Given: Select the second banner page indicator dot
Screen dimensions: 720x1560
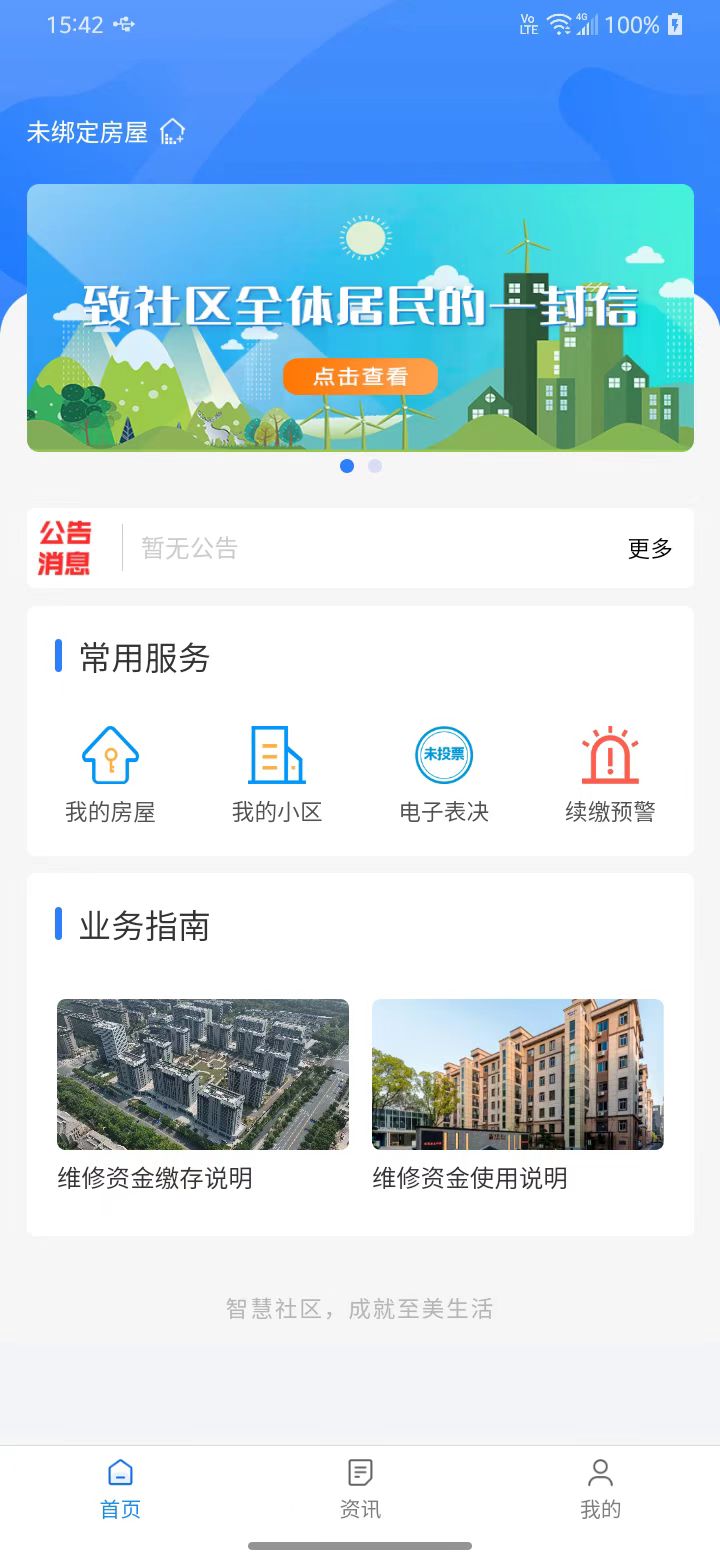Looking at the screenshot, I should point(375,466).
